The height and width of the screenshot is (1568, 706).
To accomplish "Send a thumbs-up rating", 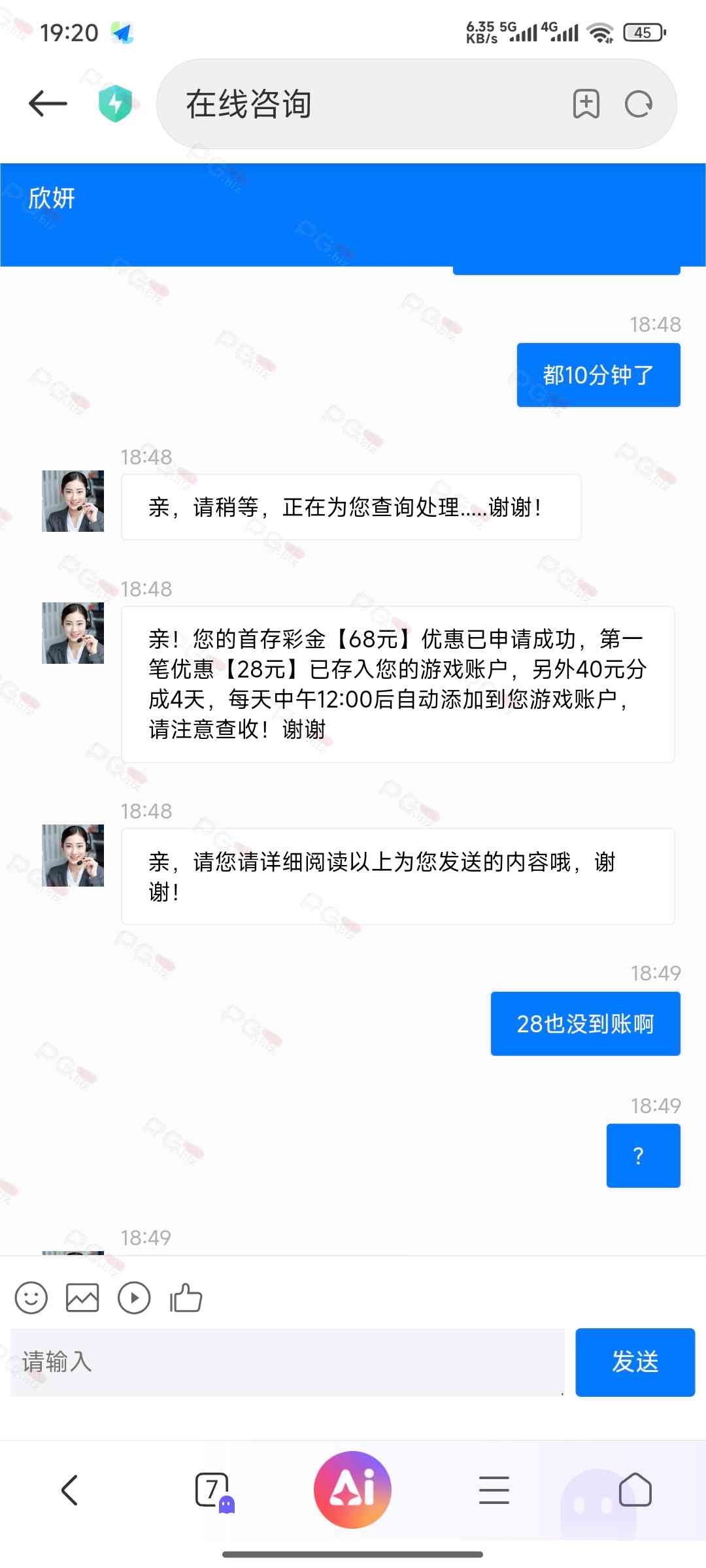I will point(186,1298).
